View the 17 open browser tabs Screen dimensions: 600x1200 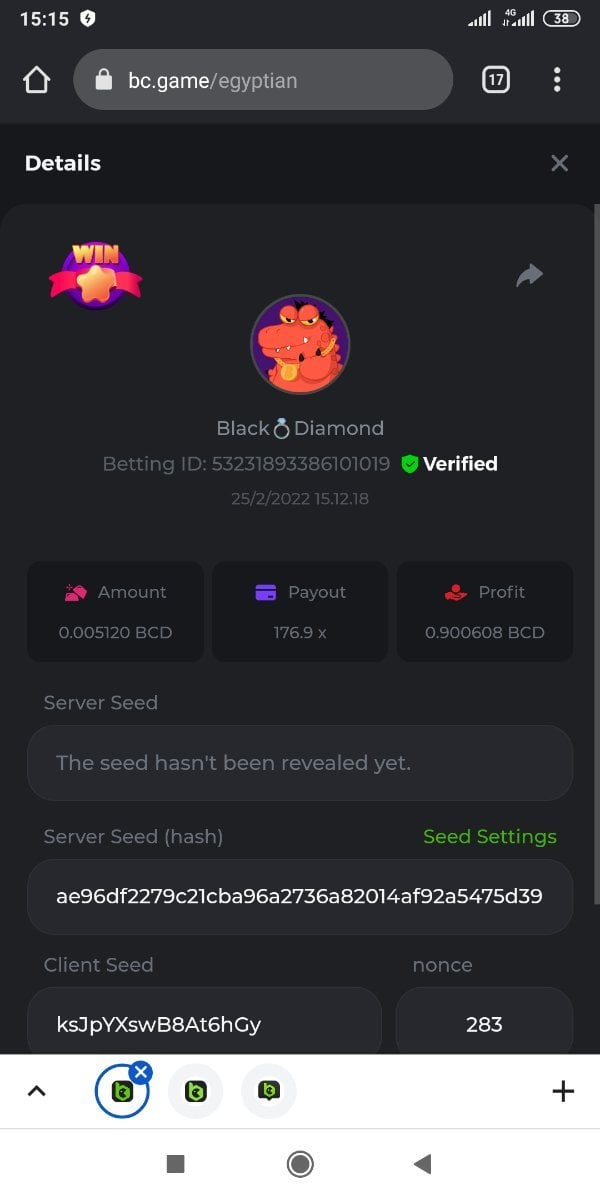pyautogui.click(x=496, y=80)
